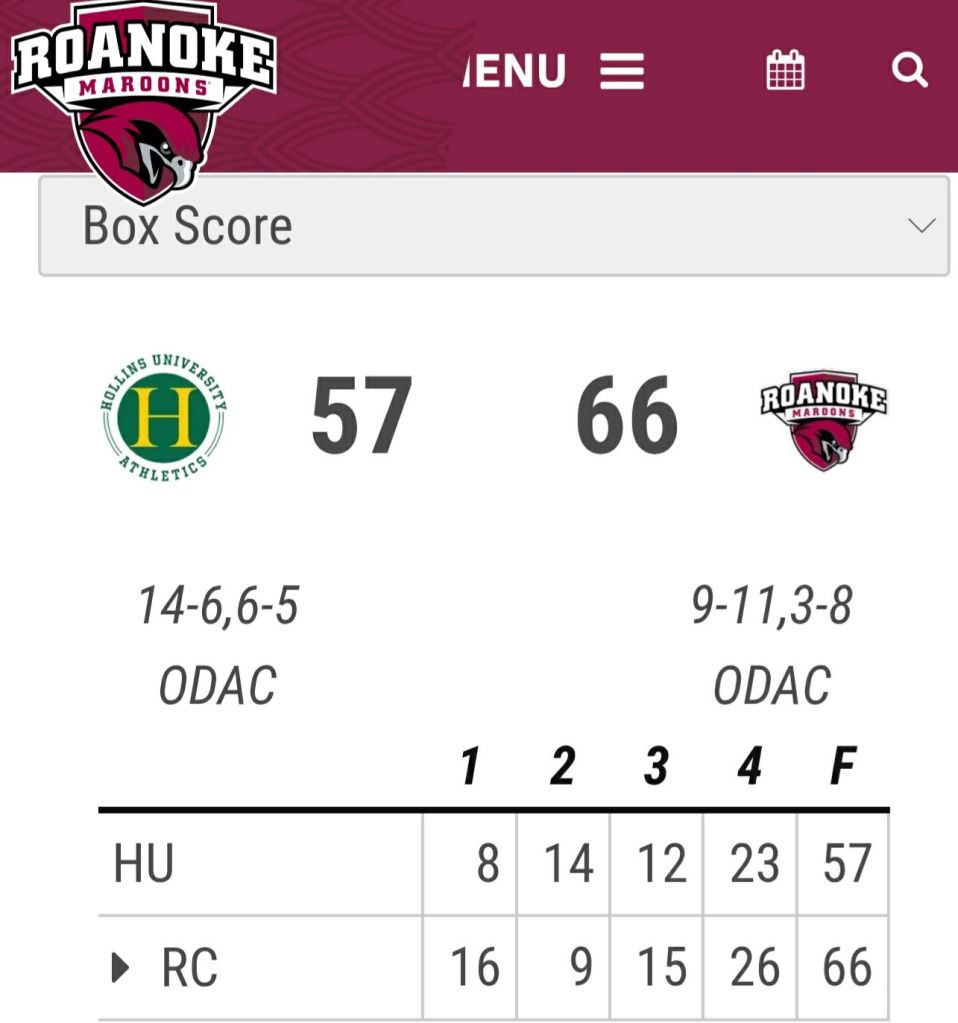This screenshot has height=1023, width=958.
Task: Open the schedule calendar icon
Action: (785, 71)
